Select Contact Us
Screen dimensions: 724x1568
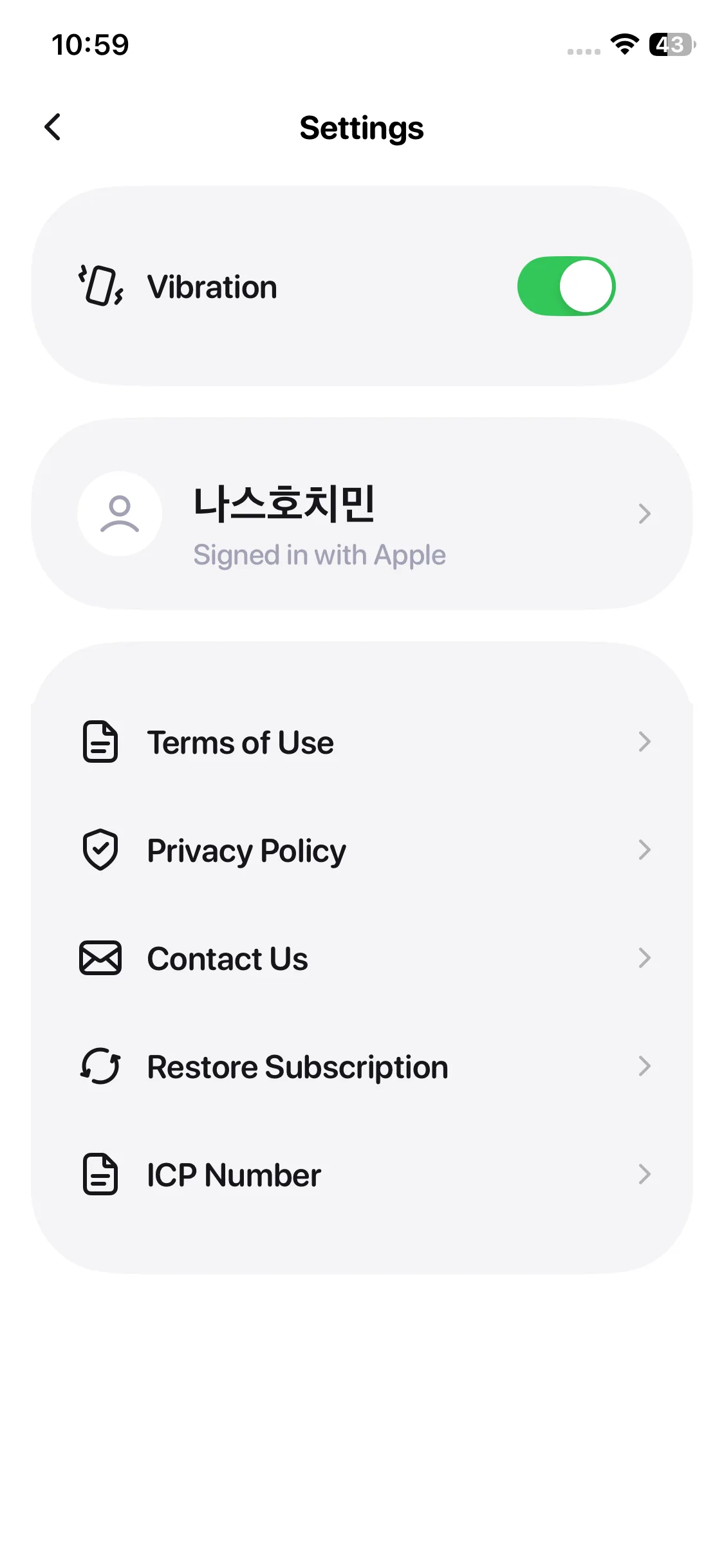pos(362,958)
